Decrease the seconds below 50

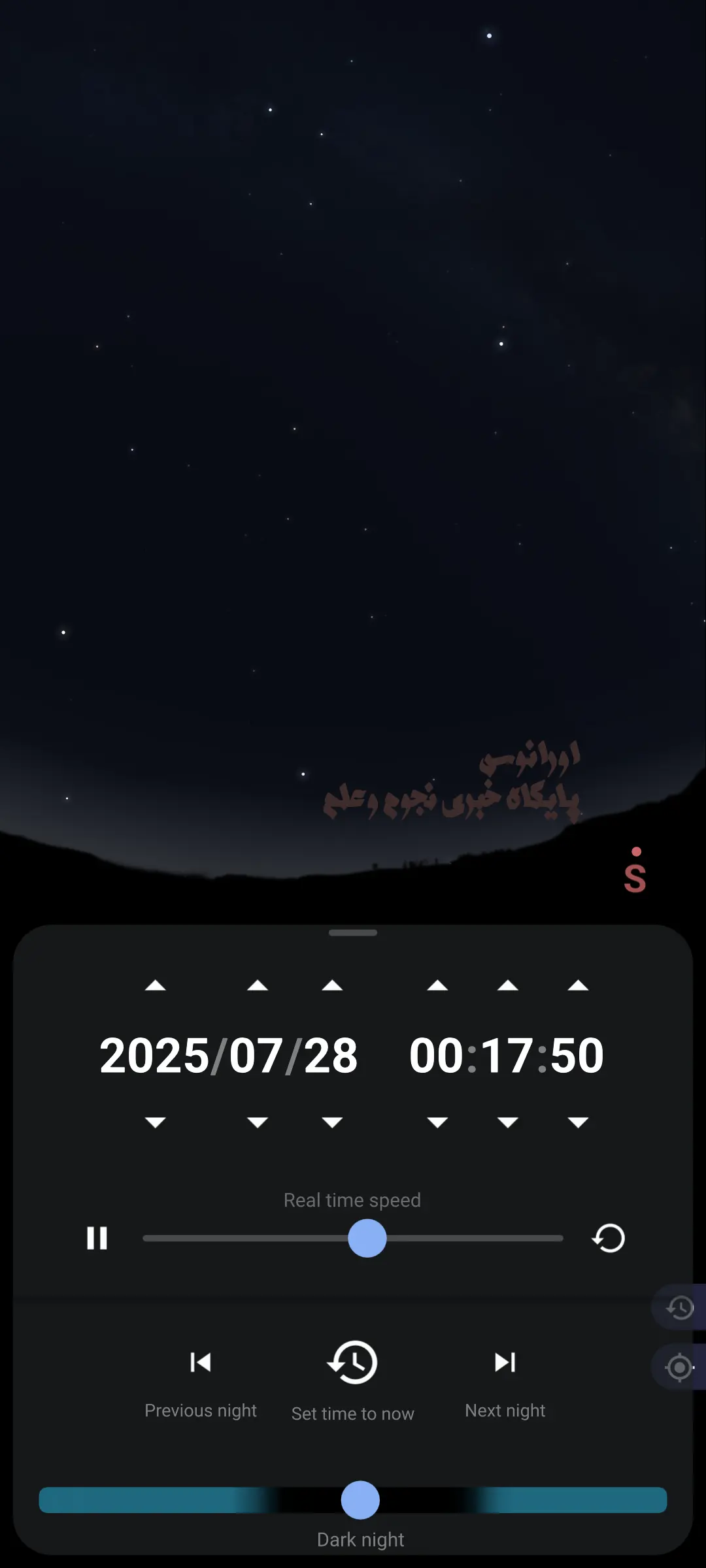pos(578,1122)
